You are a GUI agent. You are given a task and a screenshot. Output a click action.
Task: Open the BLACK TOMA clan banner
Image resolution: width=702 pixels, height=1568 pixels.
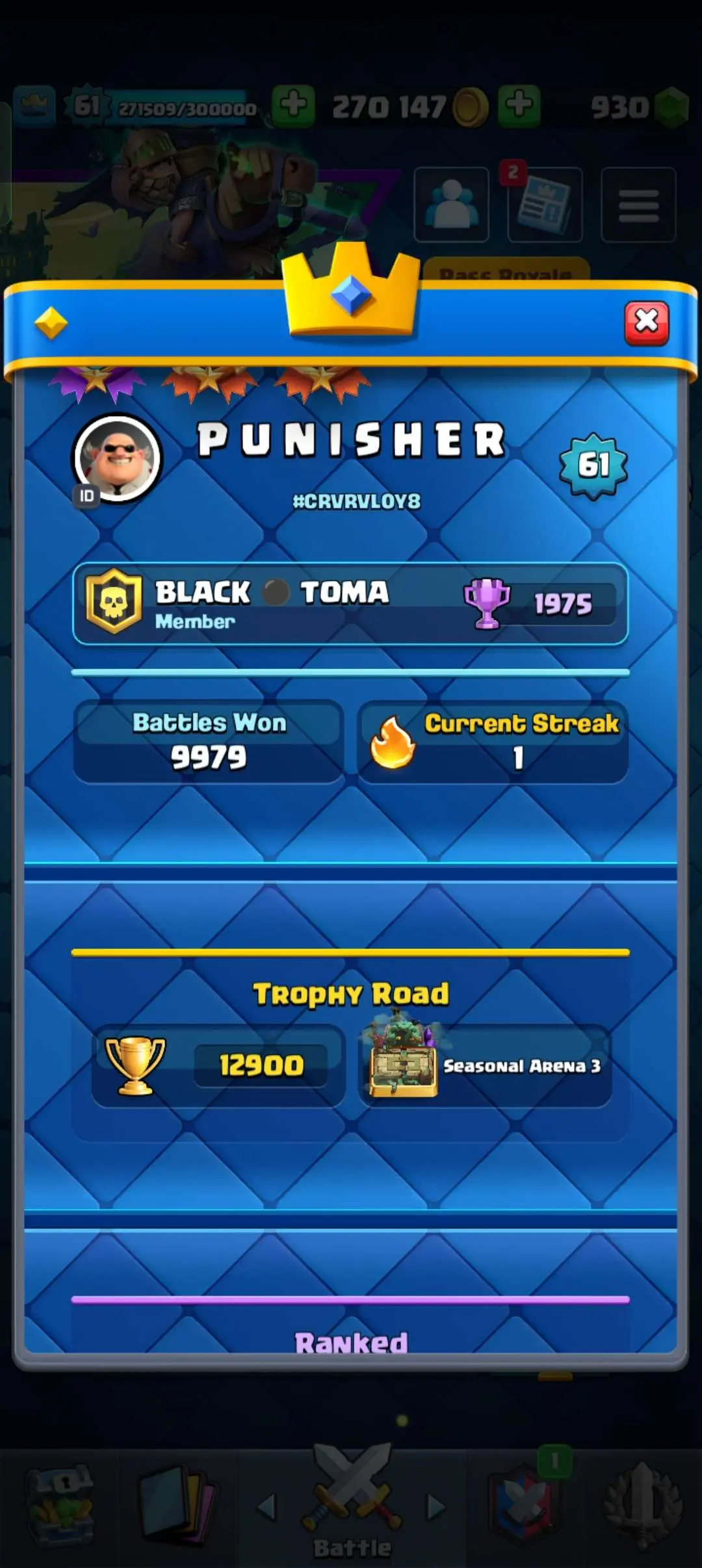tap(350, 603)
